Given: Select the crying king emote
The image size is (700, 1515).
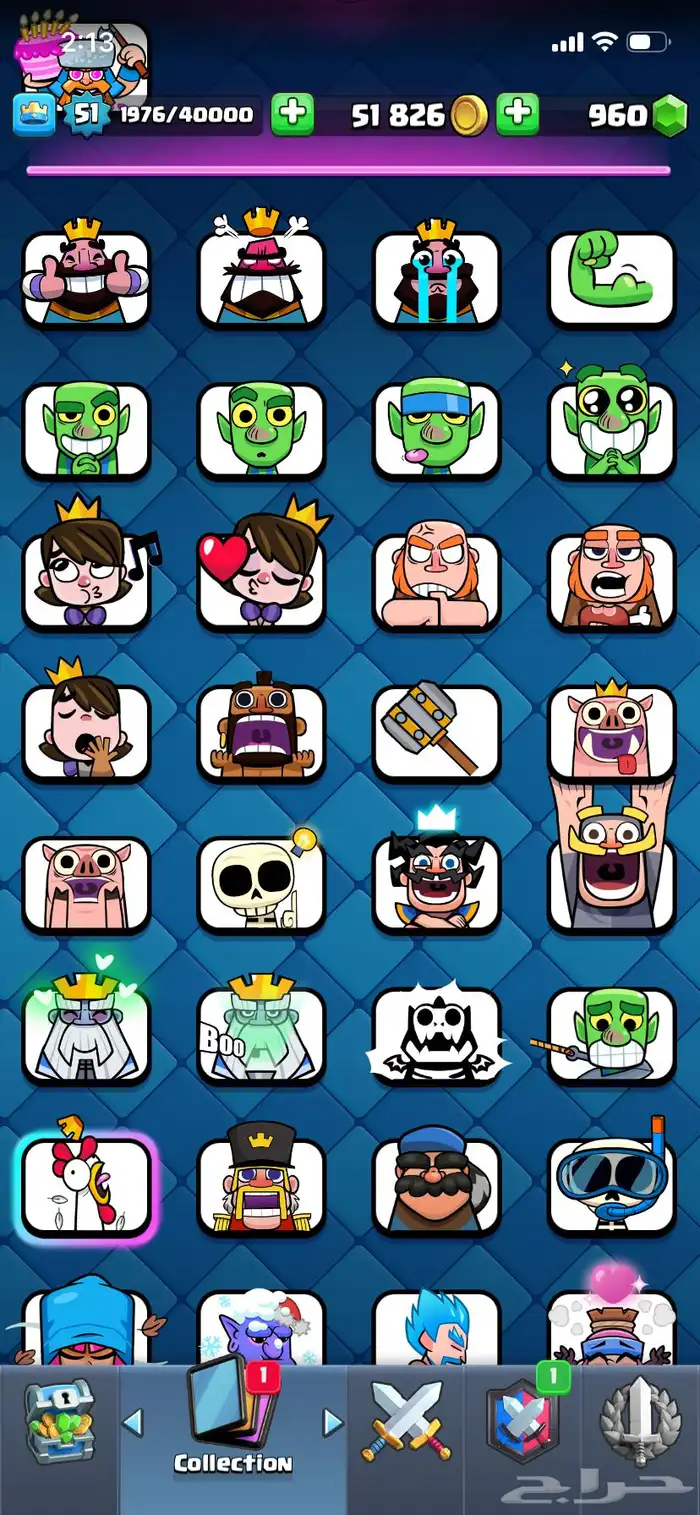Looking at the screenshot, I should (436, 278).
